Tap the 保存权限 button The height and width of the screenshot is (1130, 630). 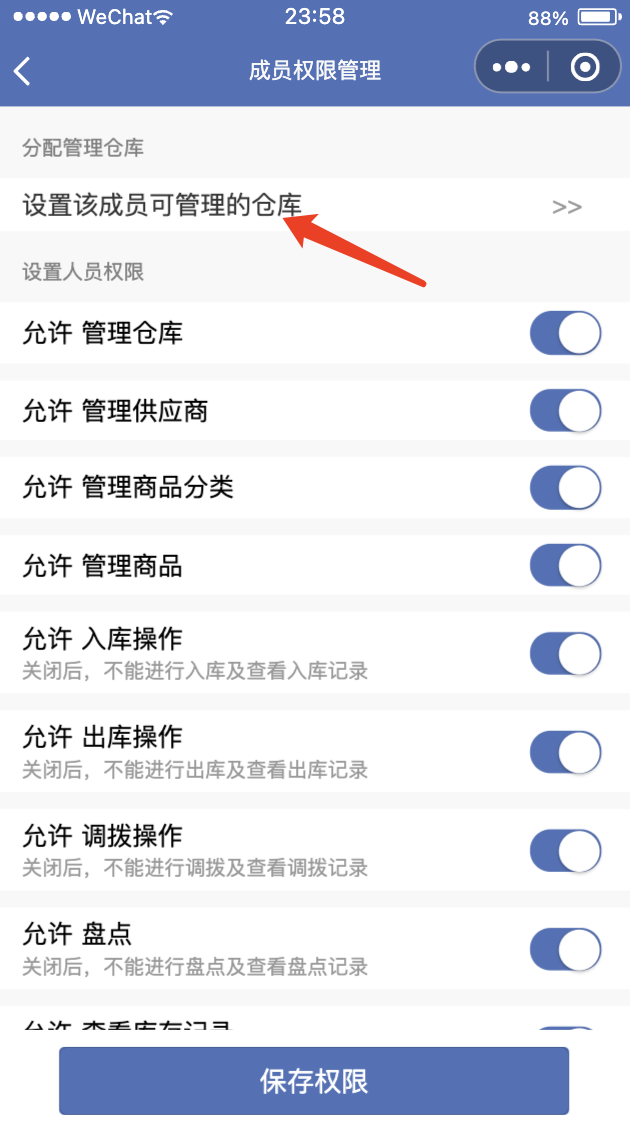[314, 1081]
